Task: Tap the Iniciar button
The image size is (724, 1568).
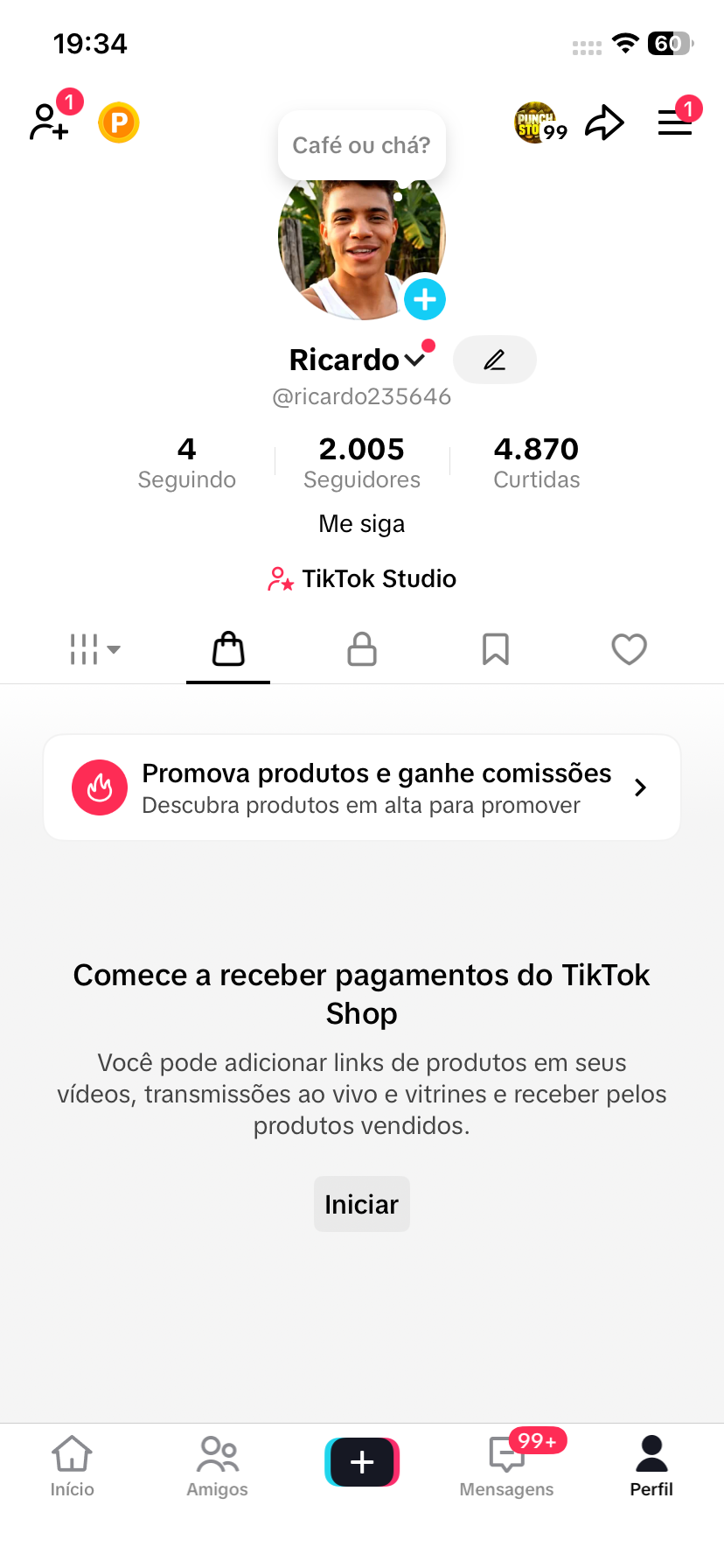Action: tap(362, 1204)
